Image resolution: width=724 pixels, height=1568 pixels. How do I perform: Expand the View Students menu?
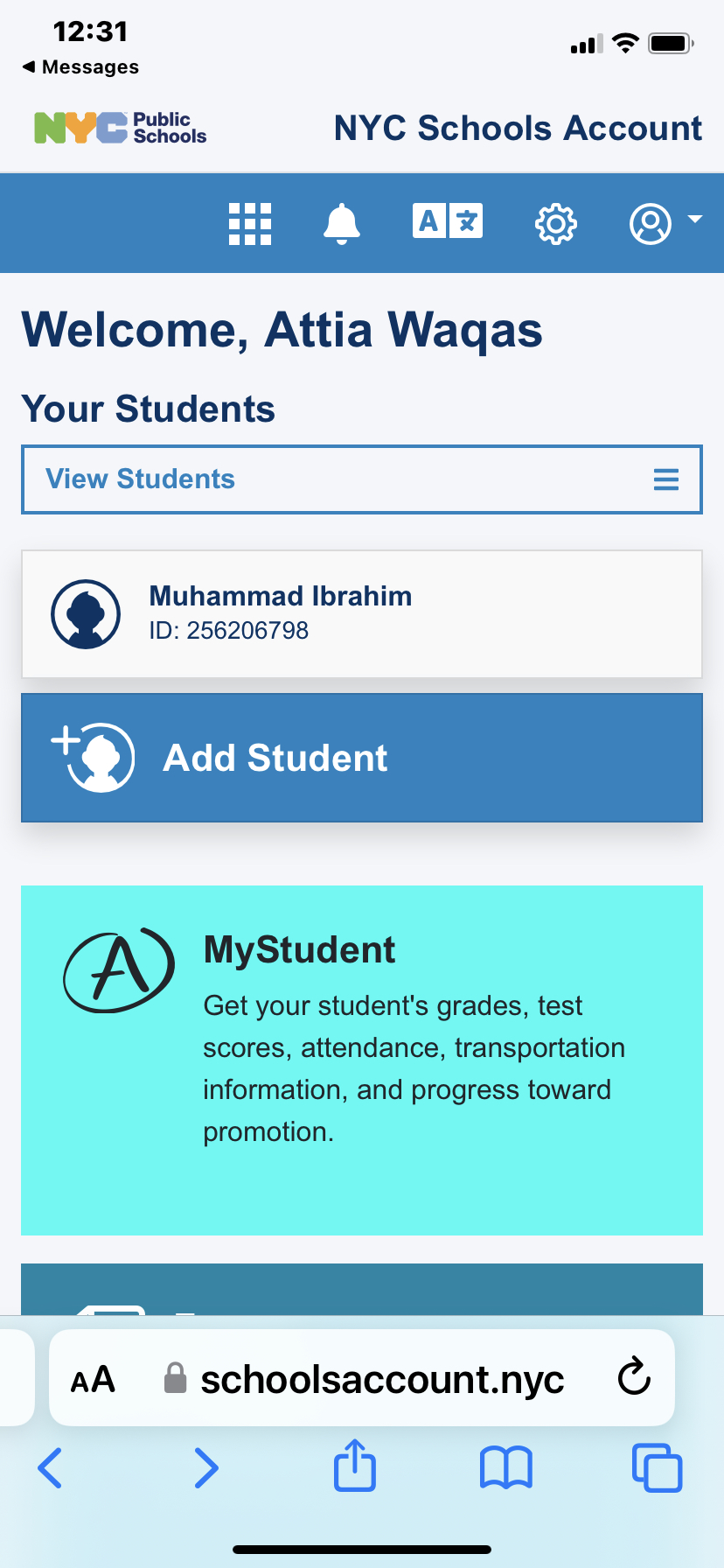362,479
